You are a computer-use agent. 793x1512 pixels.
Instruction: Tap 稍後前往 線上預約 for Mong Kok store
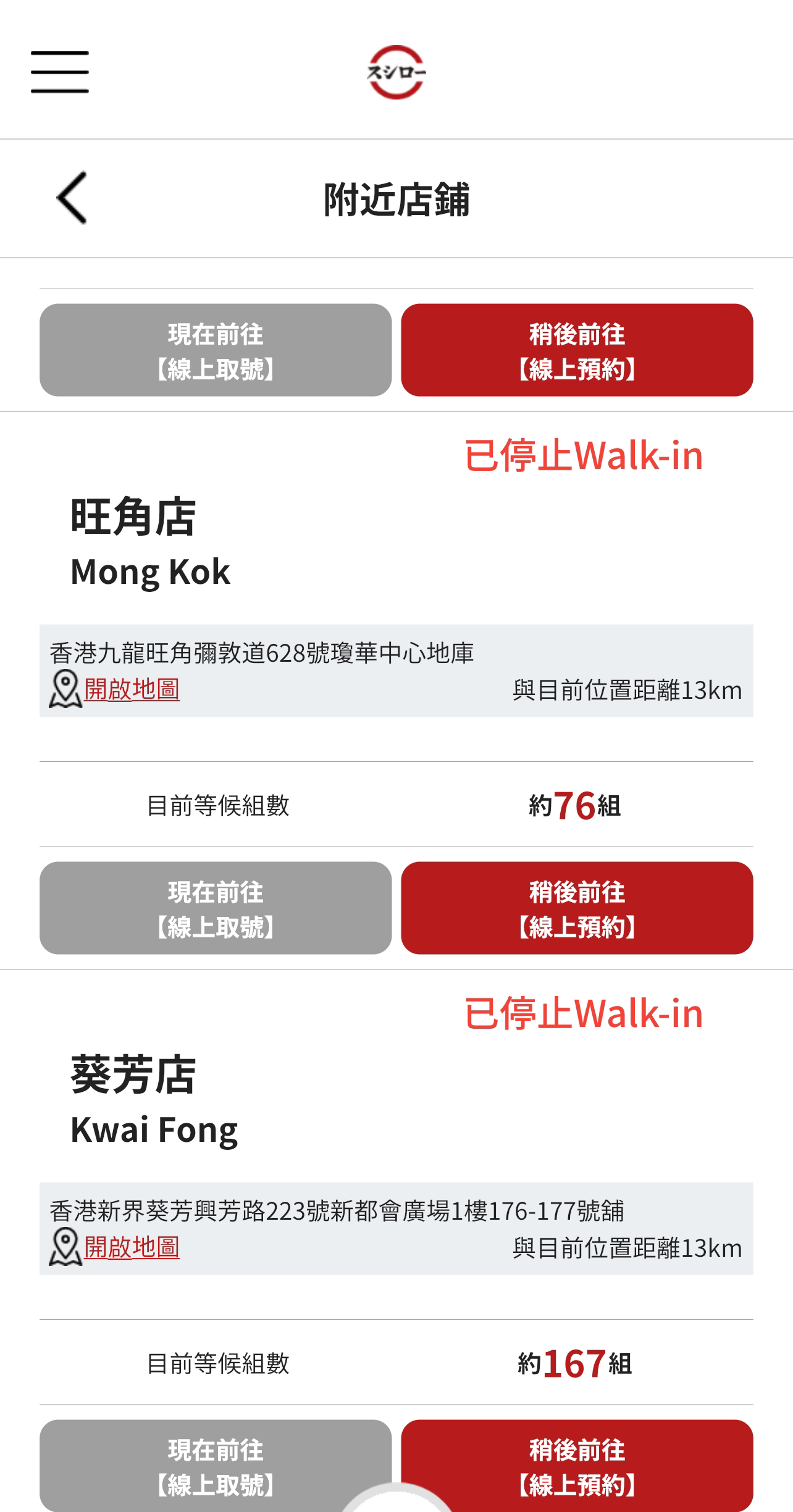tap(577, 908)
